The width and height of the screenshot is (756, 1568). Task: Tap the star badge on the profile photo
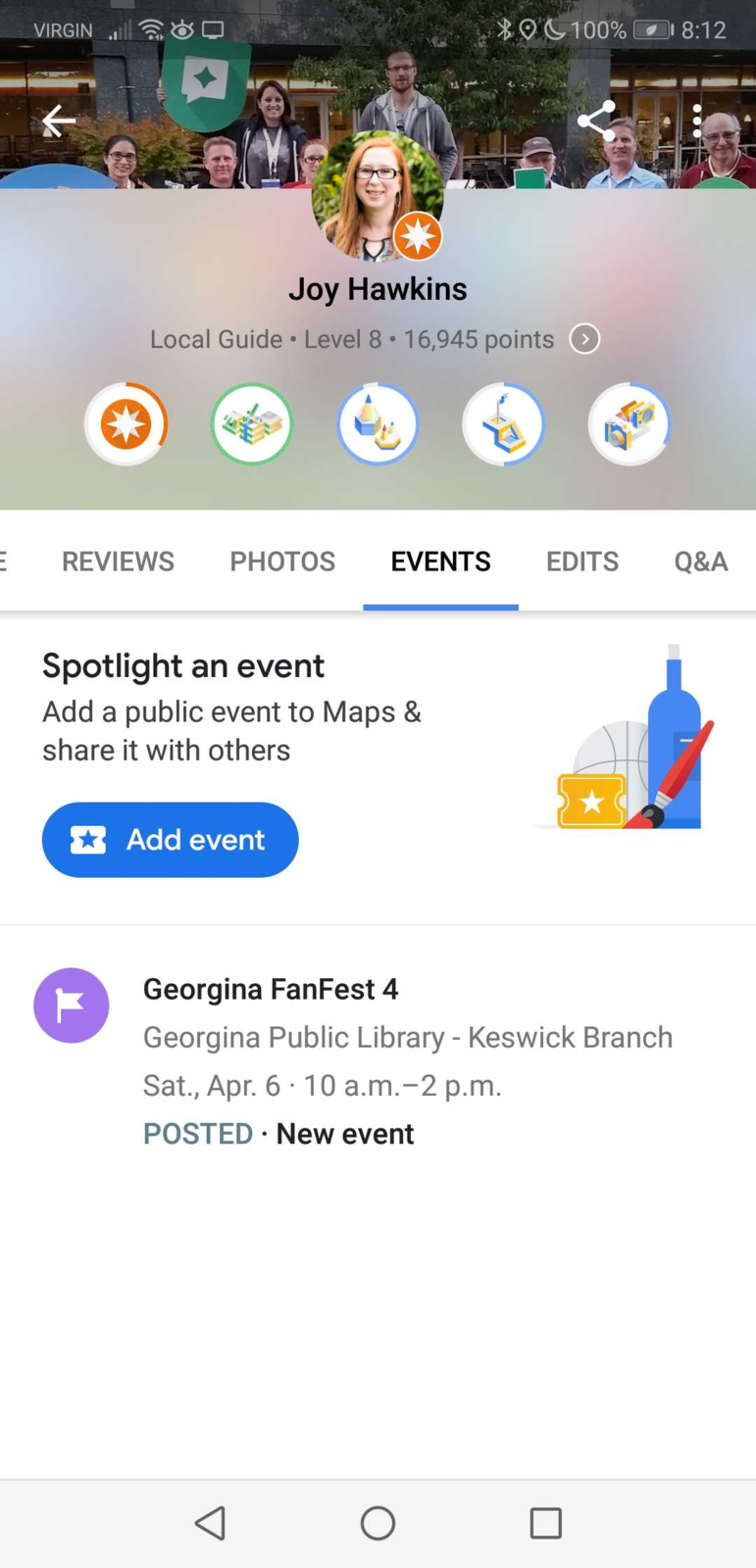[x=417, y=235]
